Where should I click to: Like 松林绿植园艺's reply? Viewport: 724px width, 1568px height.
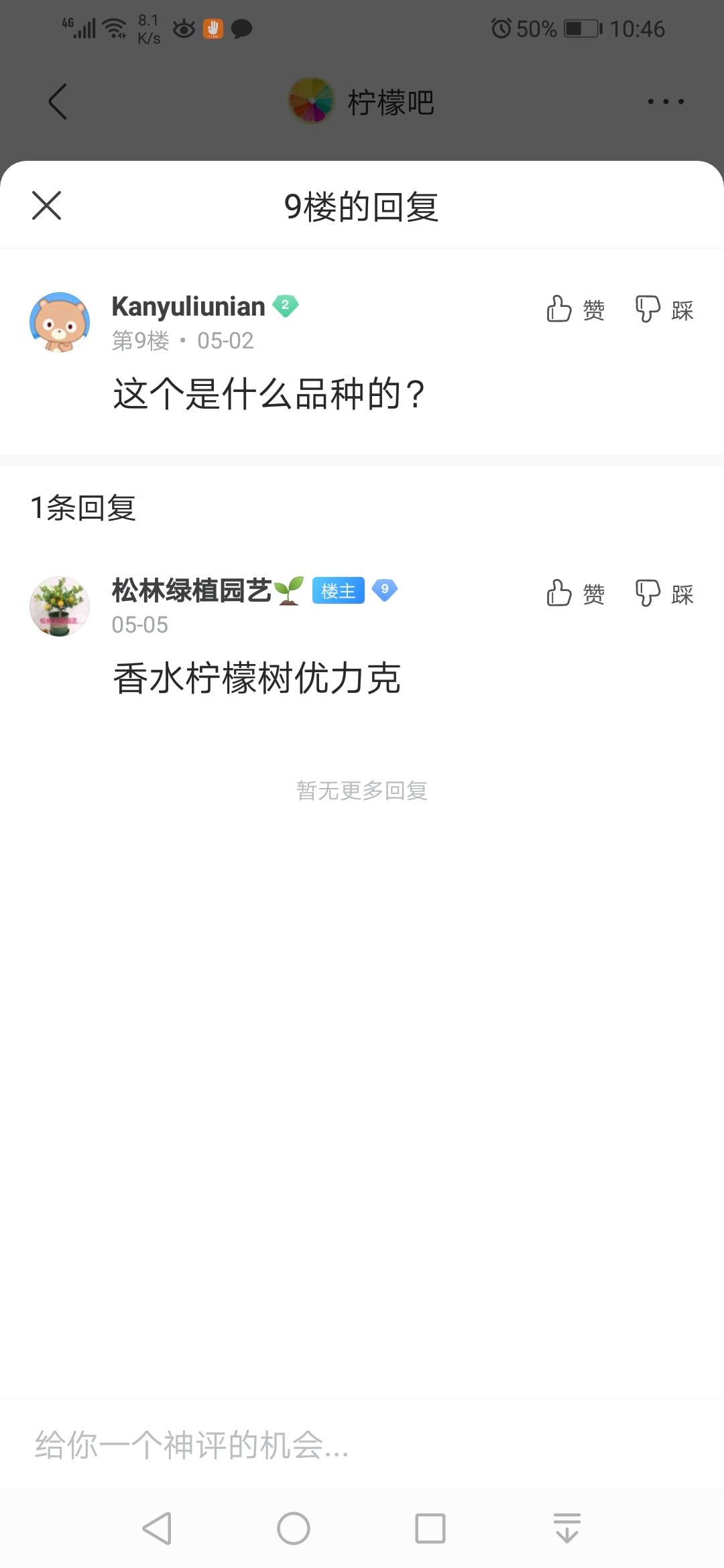[x=575, y=594]
